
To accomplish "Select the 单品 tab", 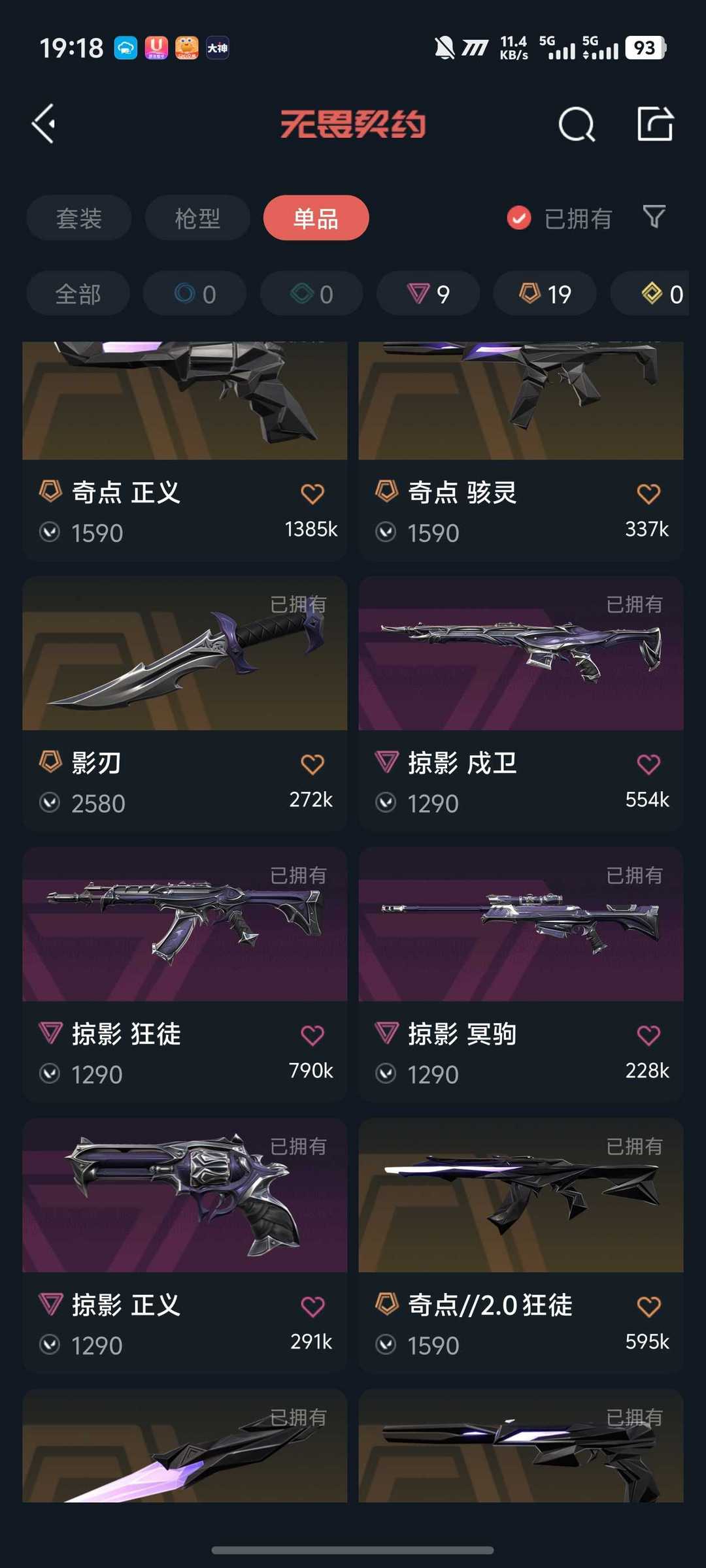I will tap(316, 218).
